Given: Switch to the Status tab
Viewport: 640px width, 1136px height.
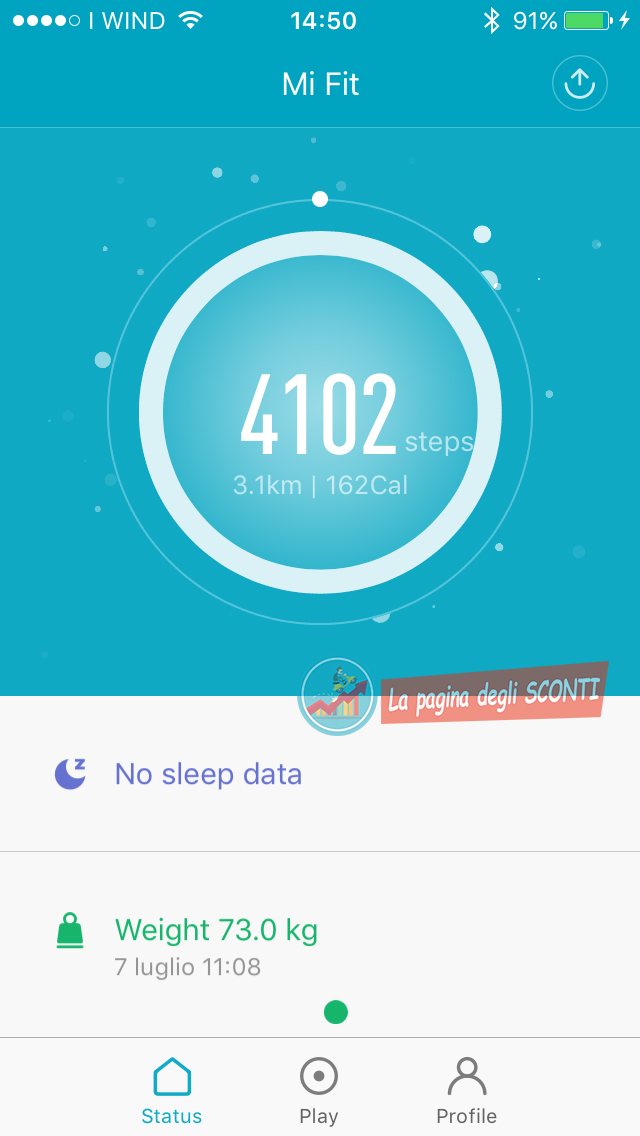Looking at the screenshot, I should click(x=171, y=1090).
